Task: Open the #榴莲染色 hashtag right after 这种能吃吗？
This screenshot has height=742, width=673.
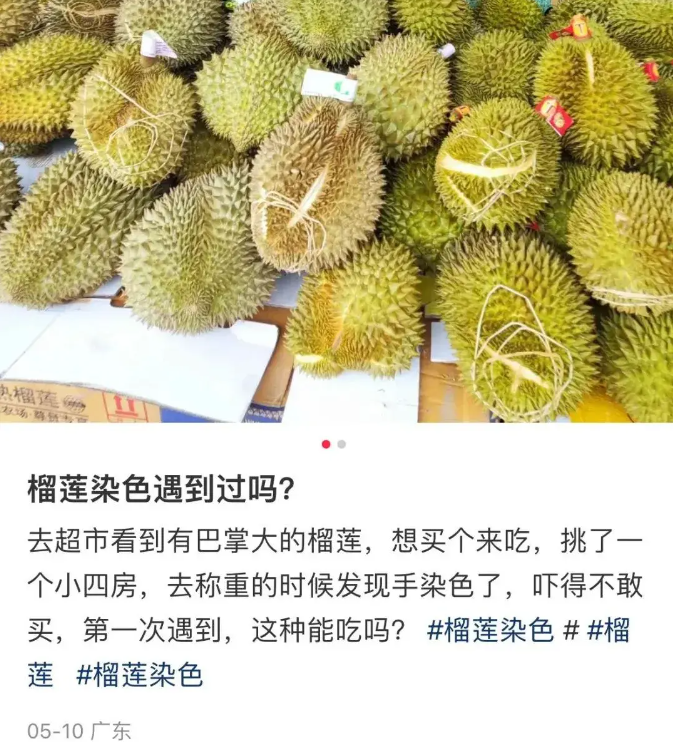Action: tap(490, 631)
